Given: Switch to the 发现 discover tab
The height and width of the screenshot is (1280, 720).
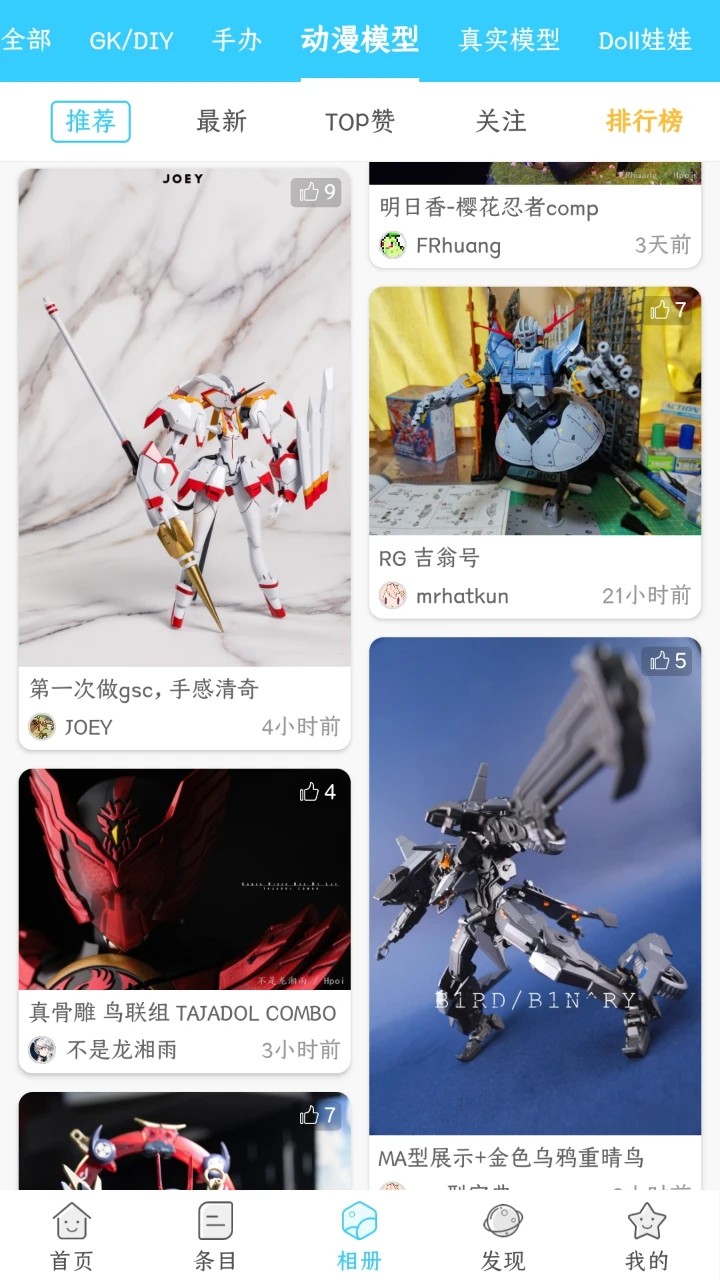Looking at the screenshot, I should click(503, 1236).
